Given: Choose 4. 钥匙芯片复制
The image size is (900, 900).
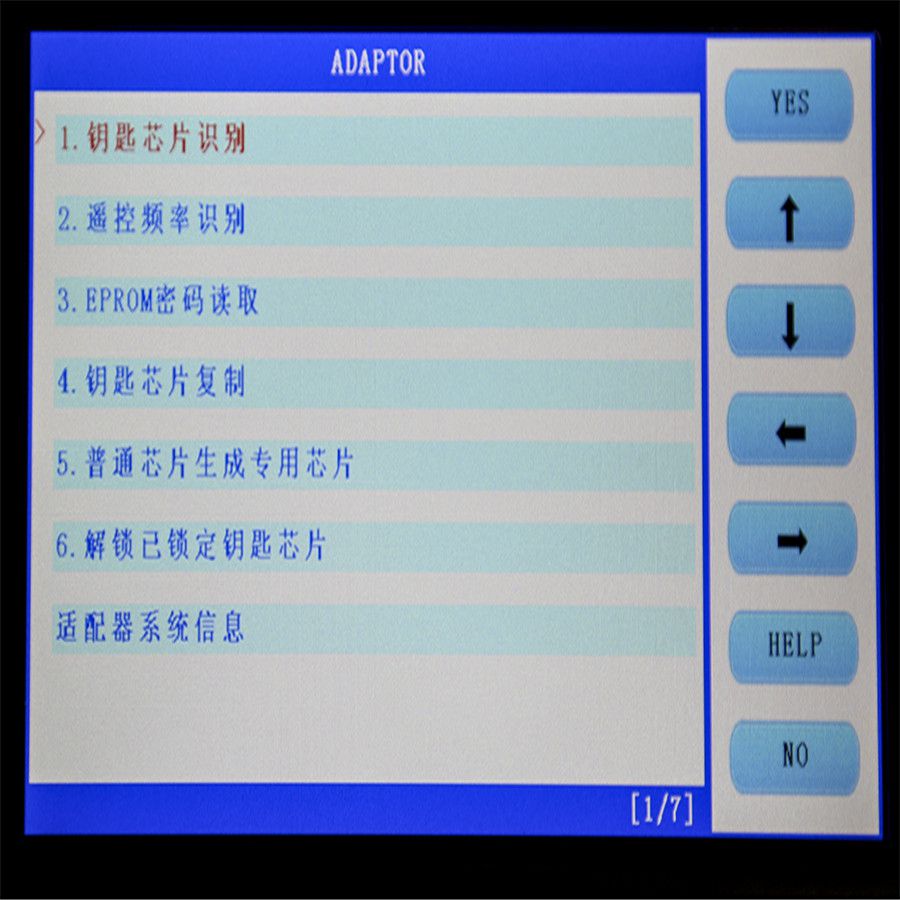Looking at the screenshot, I should point(373,384).
